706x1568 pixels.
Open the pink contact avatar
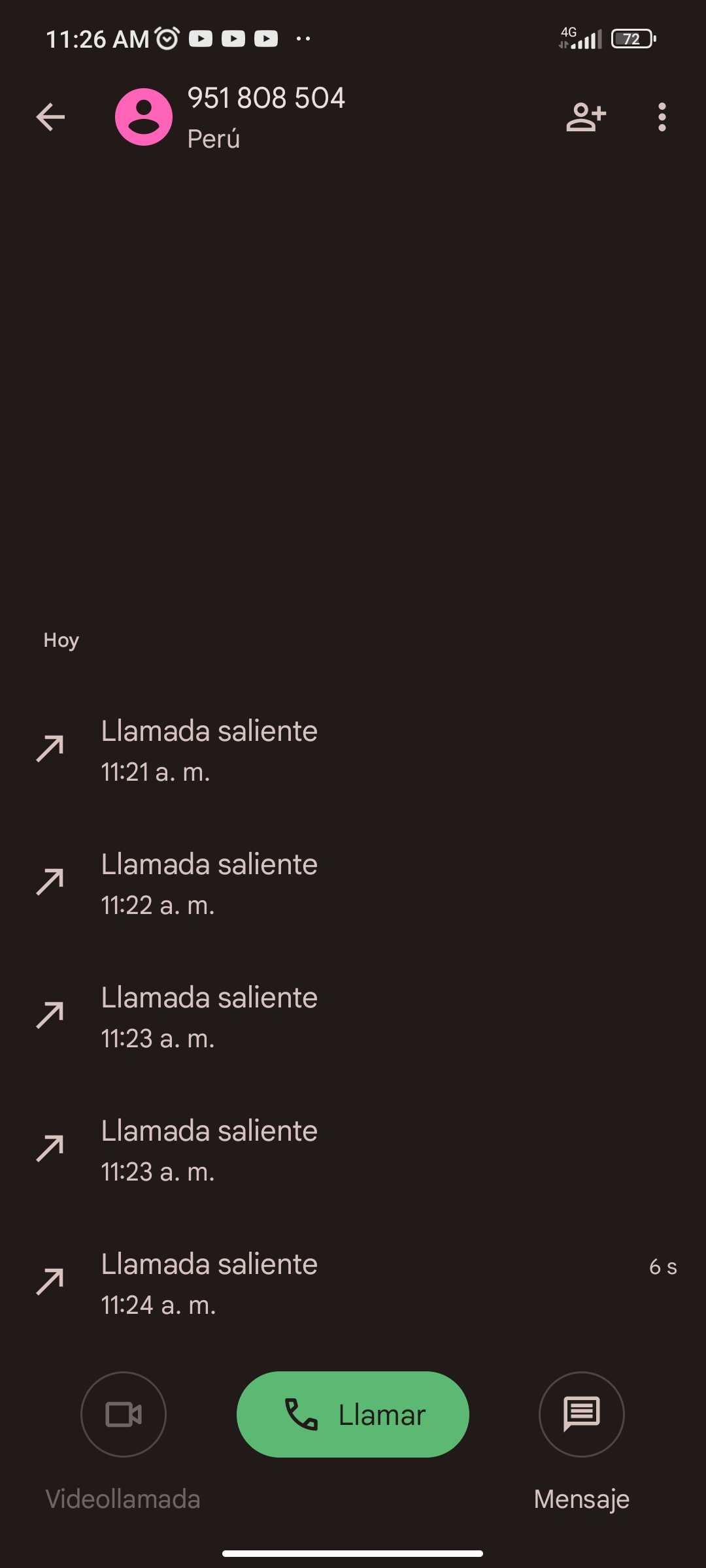pos(144,118)
